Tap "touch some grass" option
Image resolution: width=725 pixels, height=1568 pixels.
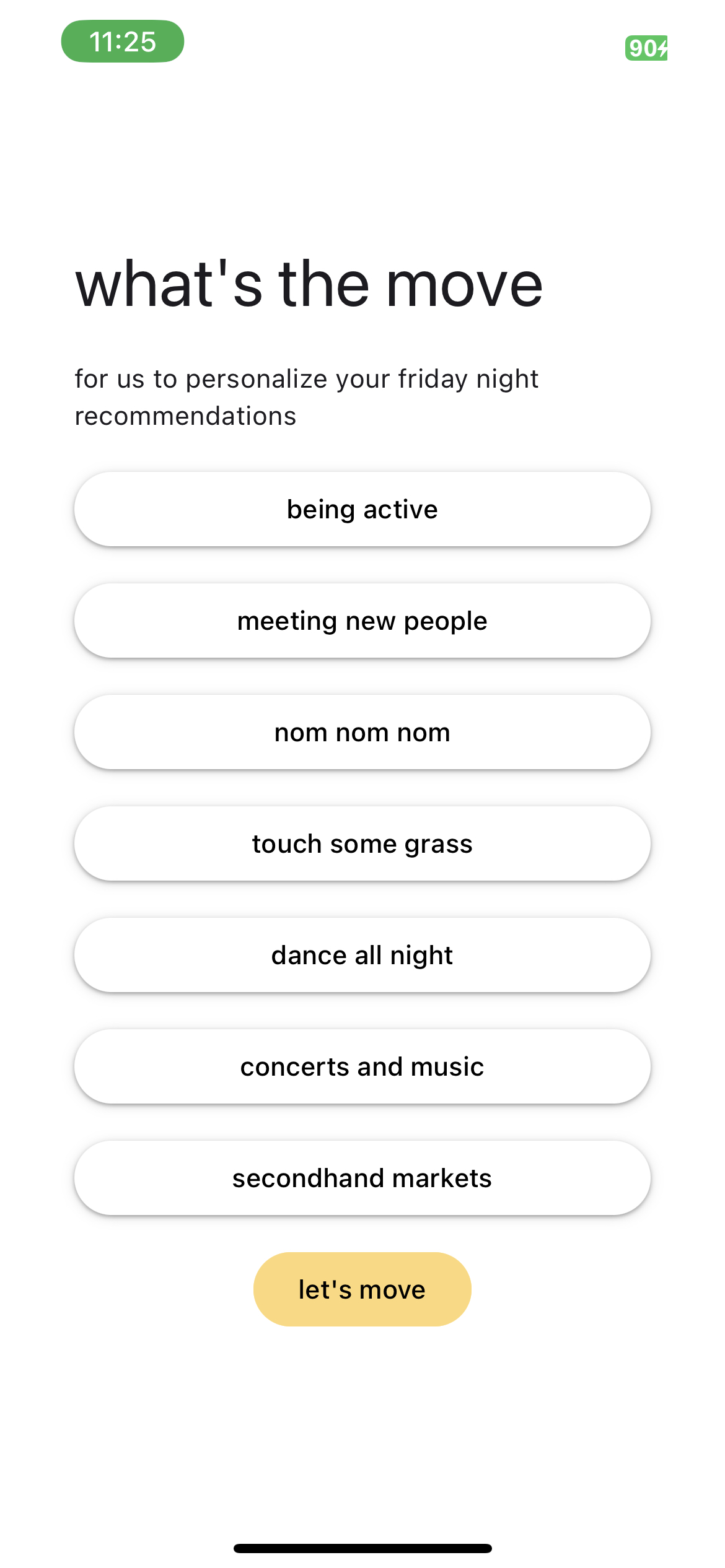click(362, 843)
